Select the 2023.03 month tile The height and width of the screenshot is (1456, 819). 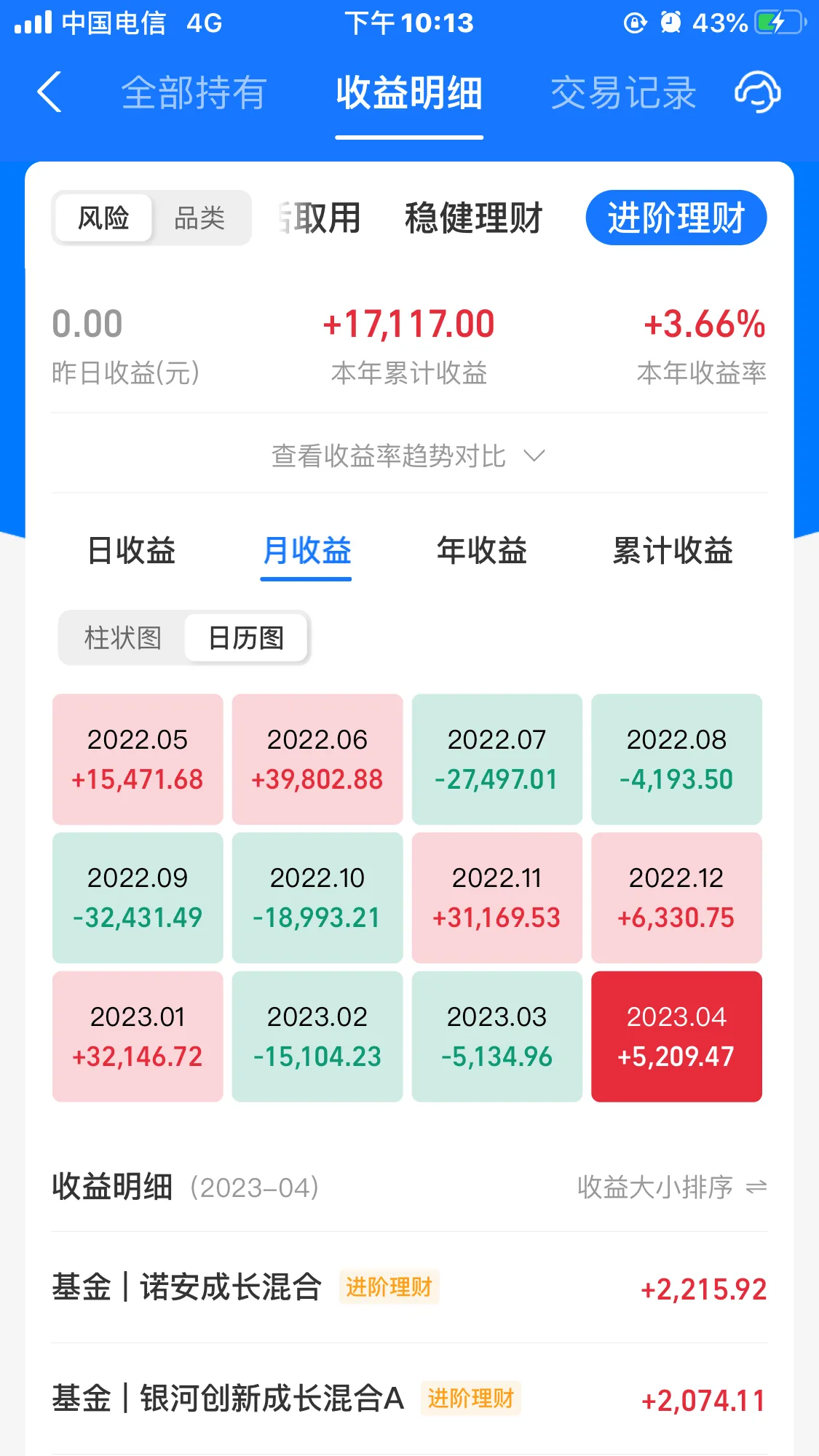(497, 1036)
